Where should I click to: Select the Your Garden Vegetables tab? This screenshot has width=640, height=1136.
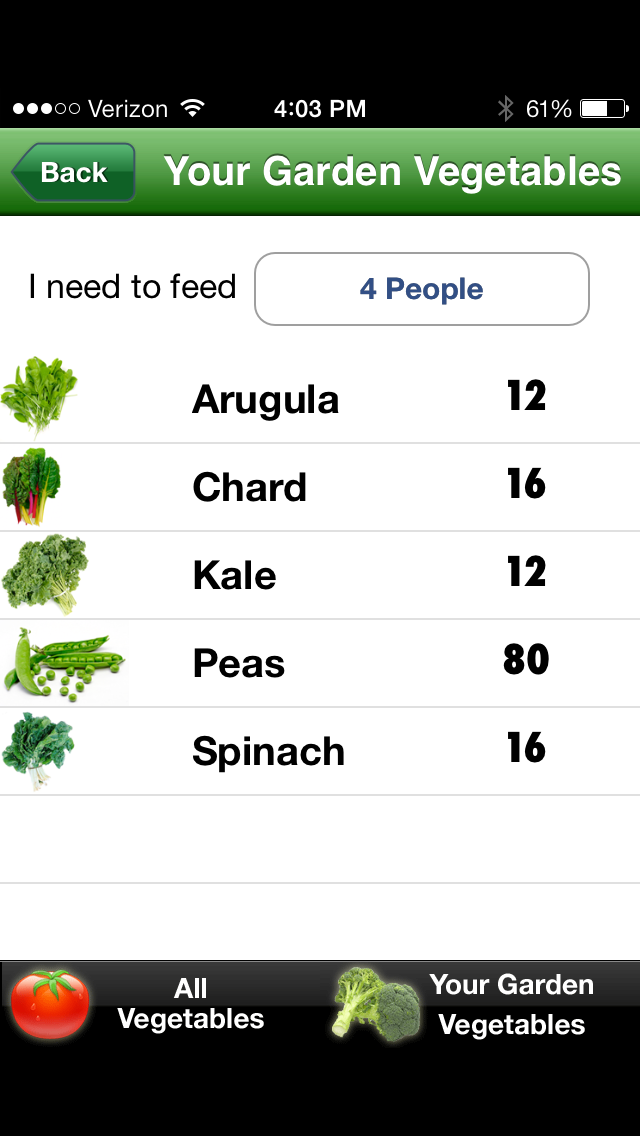pyautogui.click(x=480, y=1004)
